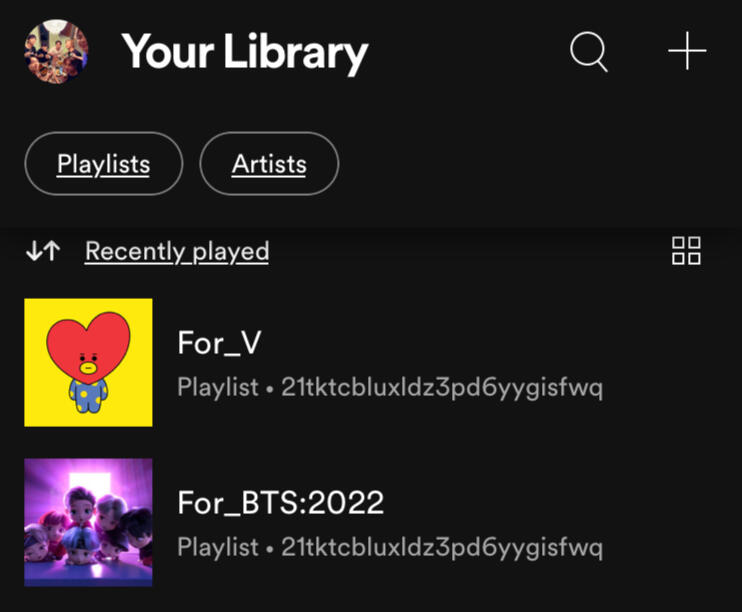Filter library by Artists chip
742x612 pixels.
click(x=269, y=164)
